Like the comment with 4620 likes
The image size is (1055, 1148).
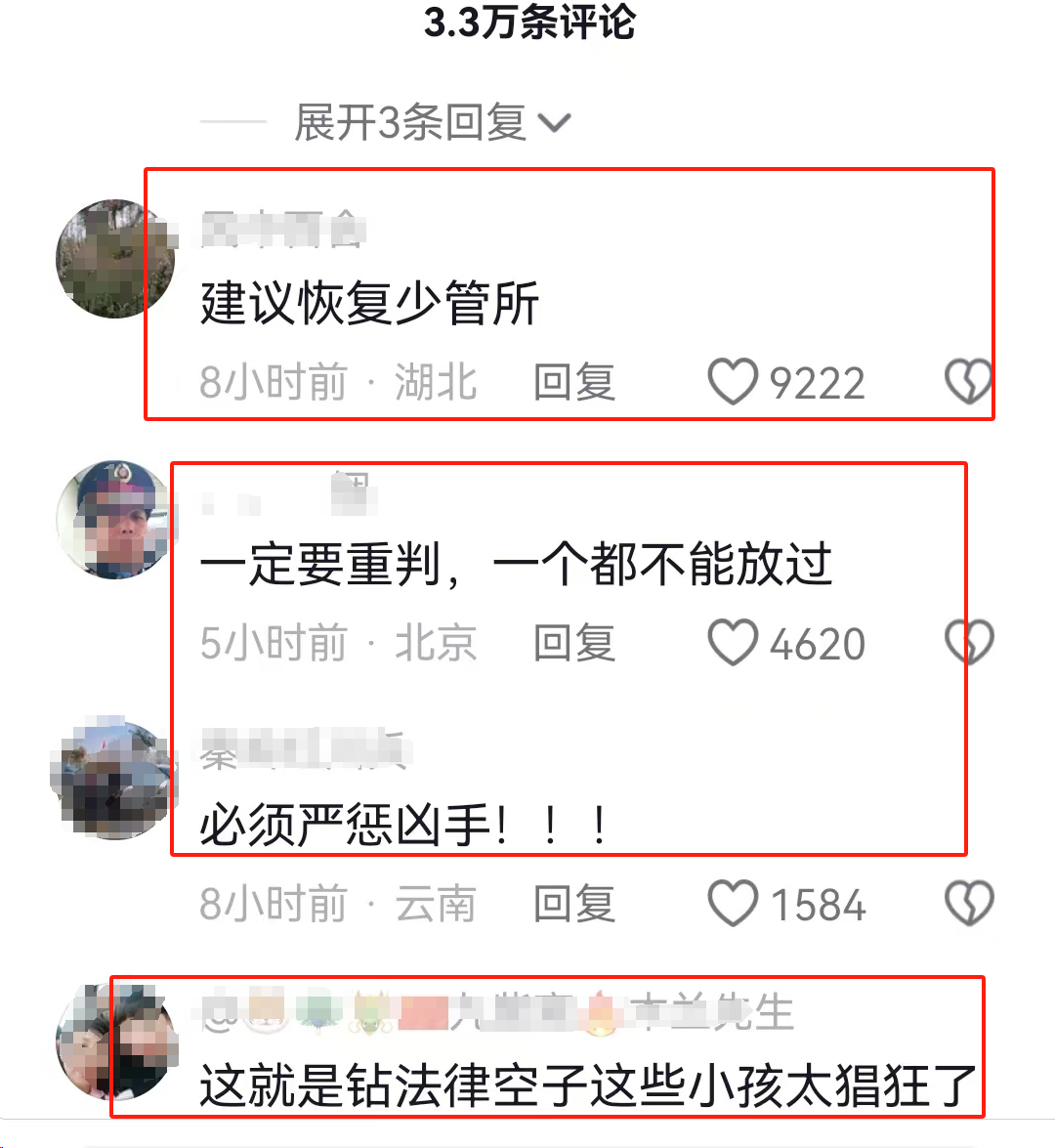tap(733, 643)
